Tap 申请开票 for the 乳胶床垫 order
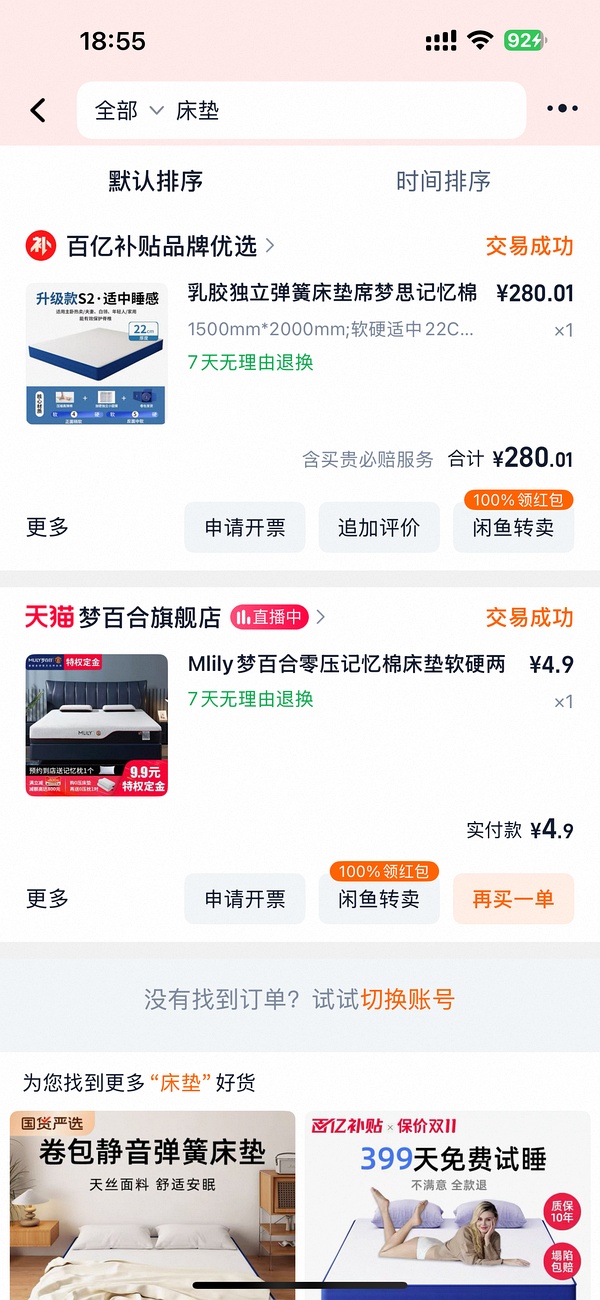The width and height of the screenshot is (600, 1300). pos(245,527)
